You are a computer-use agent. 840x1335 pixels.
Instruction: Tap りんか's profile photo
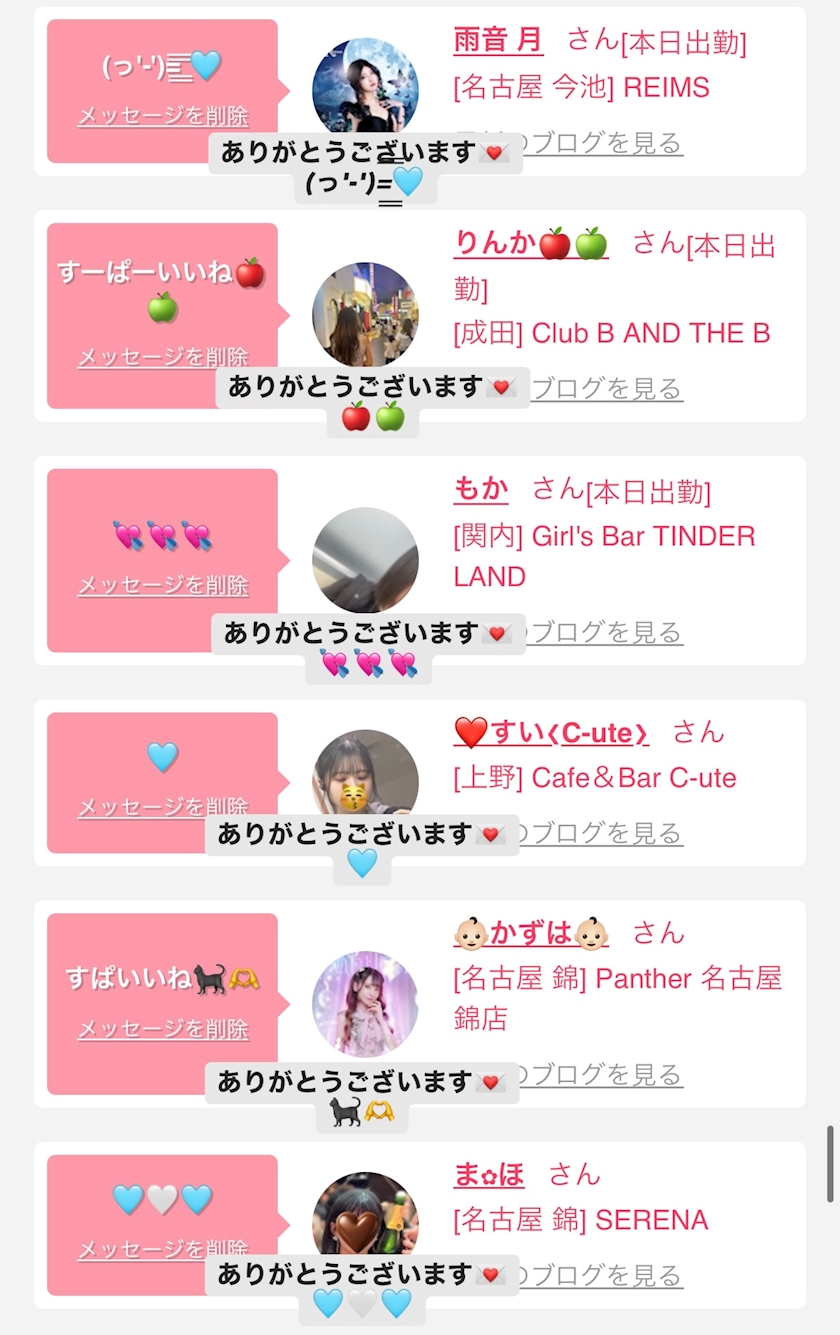coord(365,315)
